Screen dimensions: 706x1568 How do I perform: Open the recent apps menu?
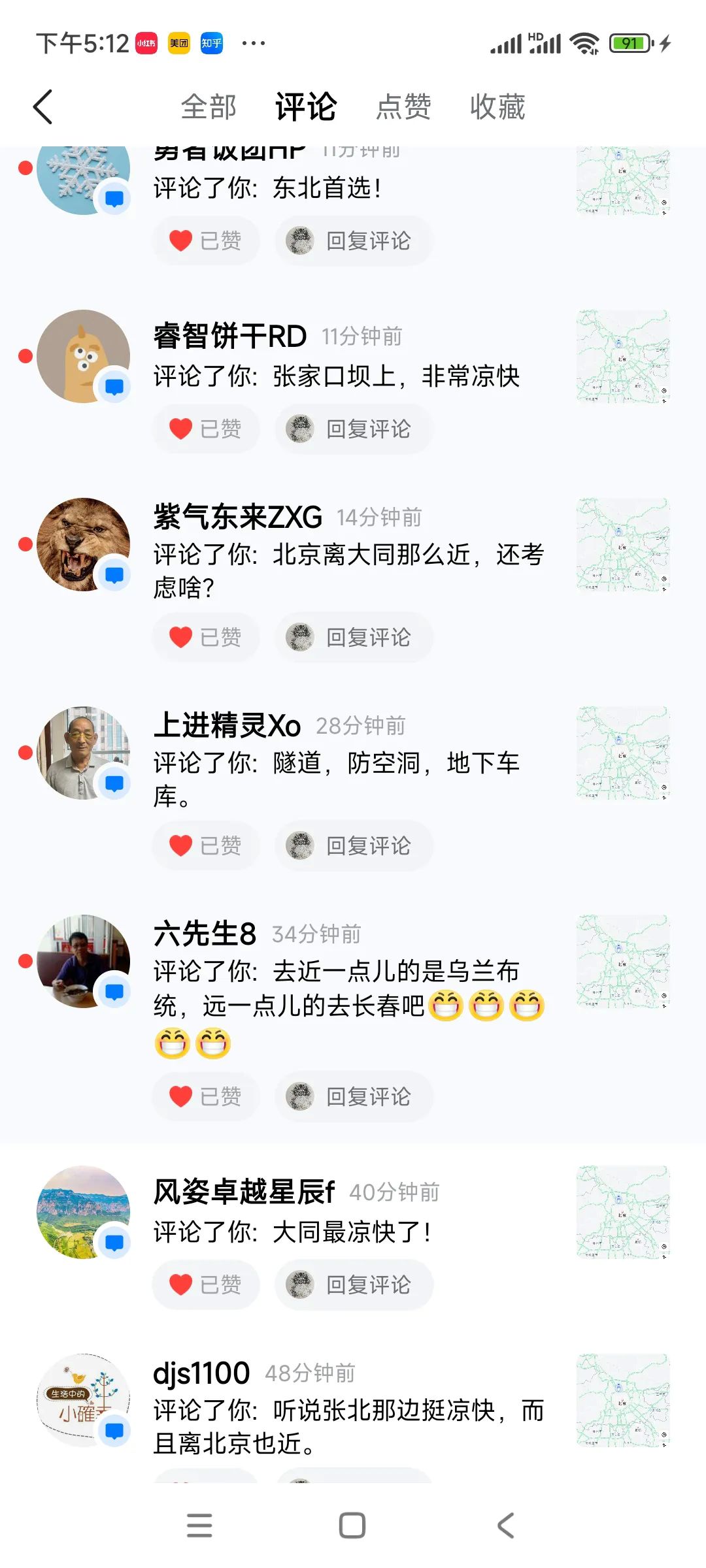[x=199, y=1526]
